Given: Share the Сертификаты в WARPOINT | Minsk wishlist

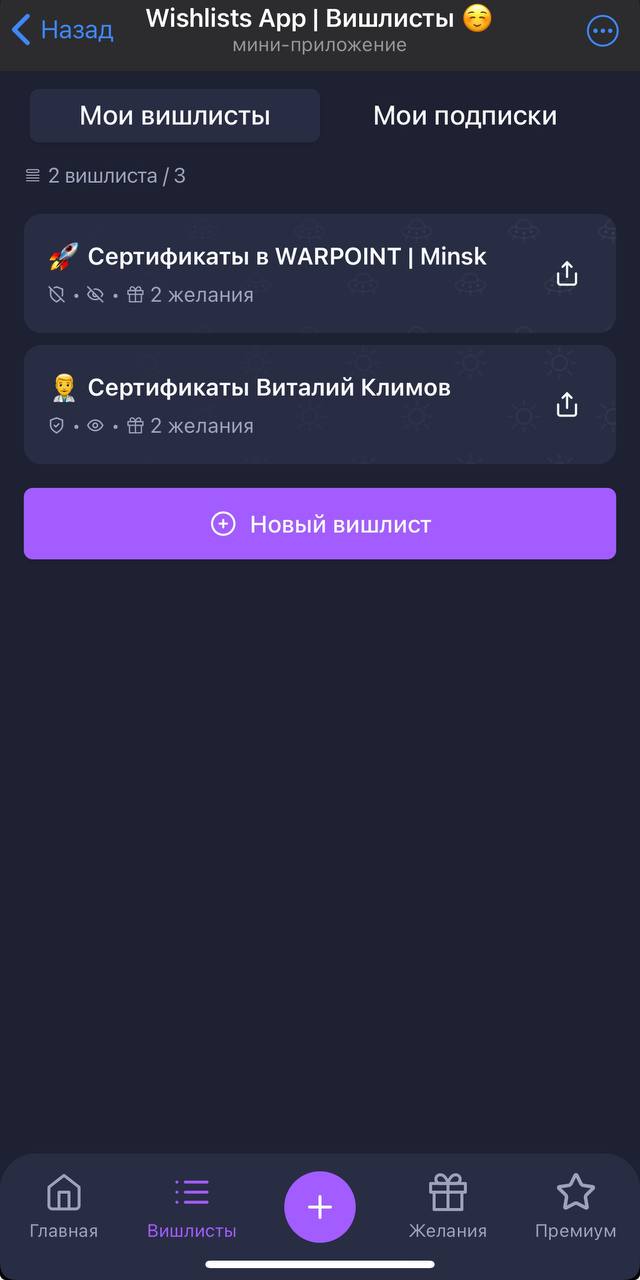Looking at the screenshot, I should (567, 273).
